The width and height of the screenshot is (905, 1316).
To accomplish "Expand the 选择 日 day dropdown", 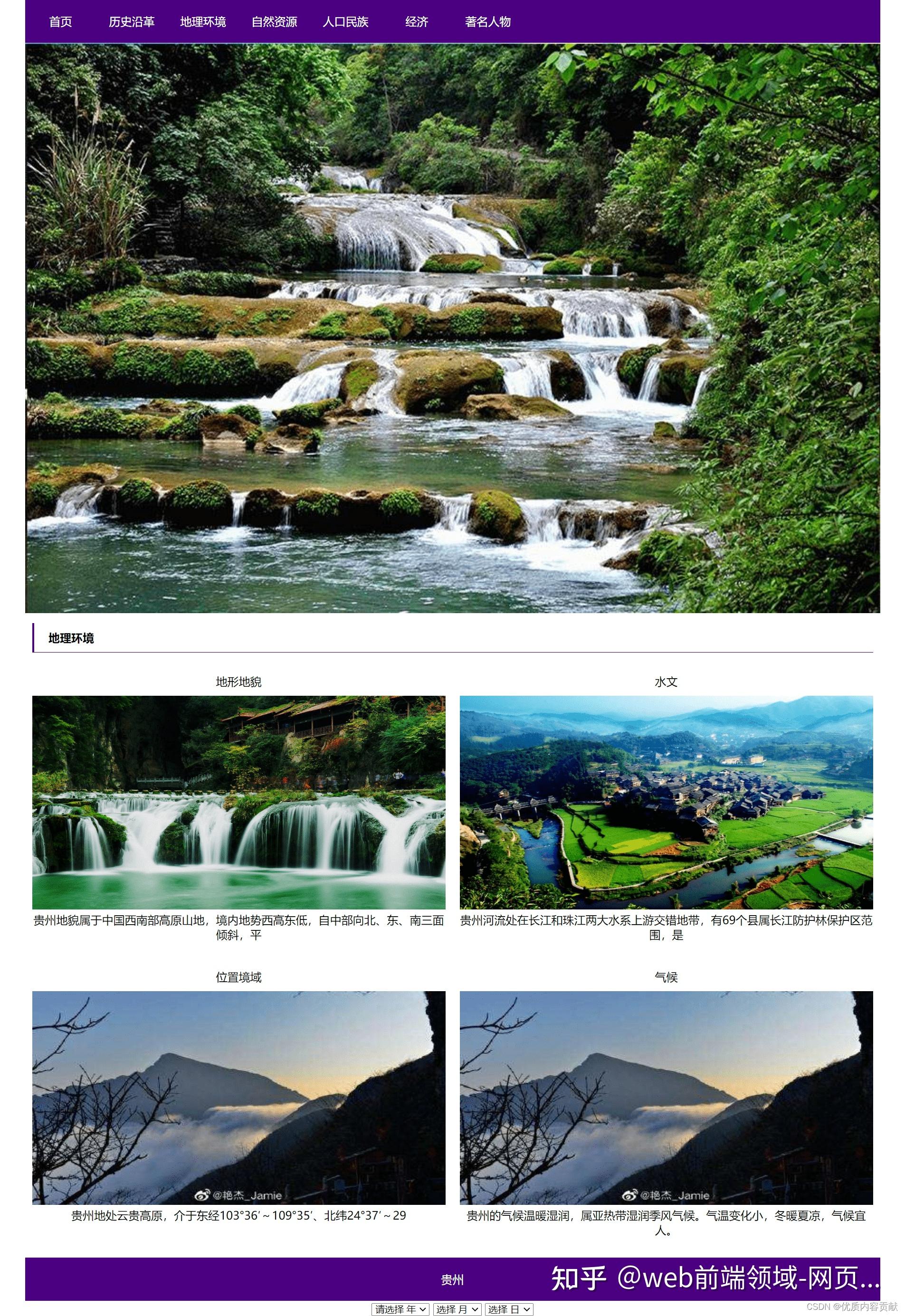I will click(509, 1308).
